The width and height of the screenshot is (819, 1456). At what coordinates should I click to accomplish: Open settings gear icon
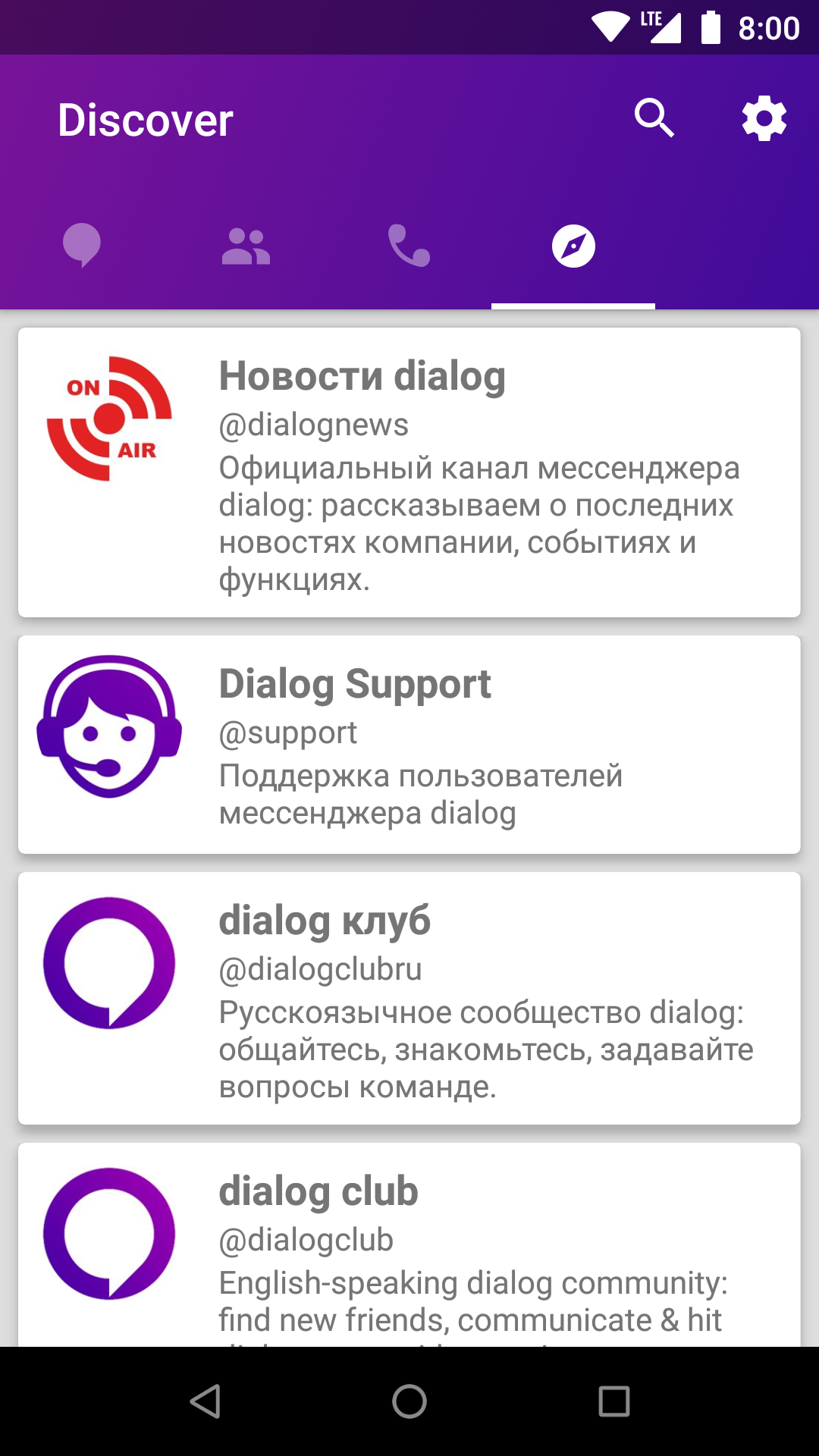click(764, 118)
